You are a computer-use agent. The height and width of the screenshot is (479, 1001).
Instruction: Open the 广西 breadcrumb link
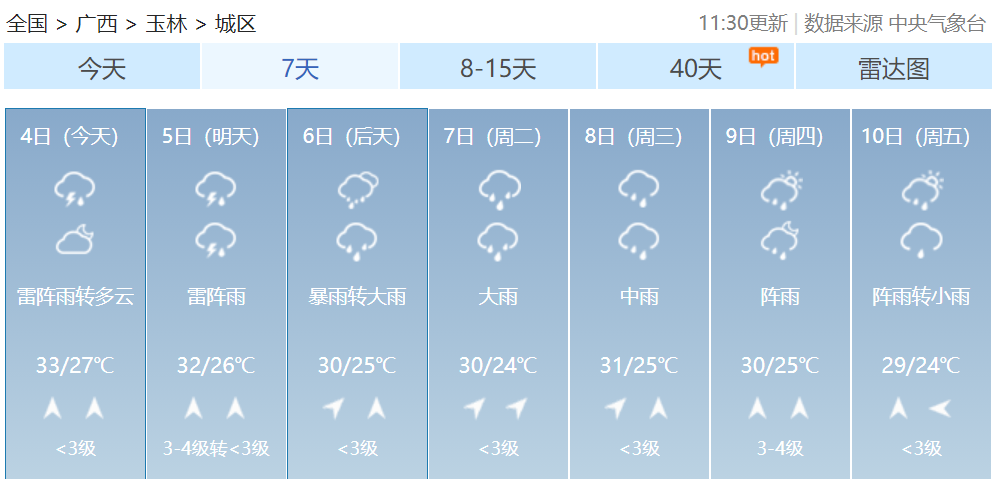[96, 23]
